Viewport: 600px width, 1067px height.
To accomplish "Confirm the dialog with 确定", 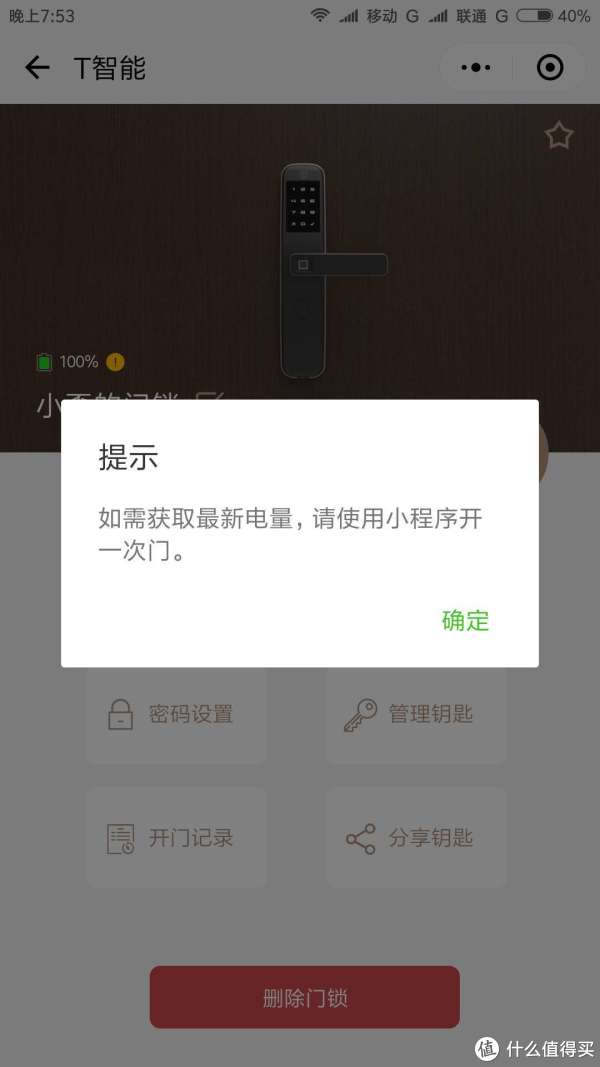I will tap(465, 620).
